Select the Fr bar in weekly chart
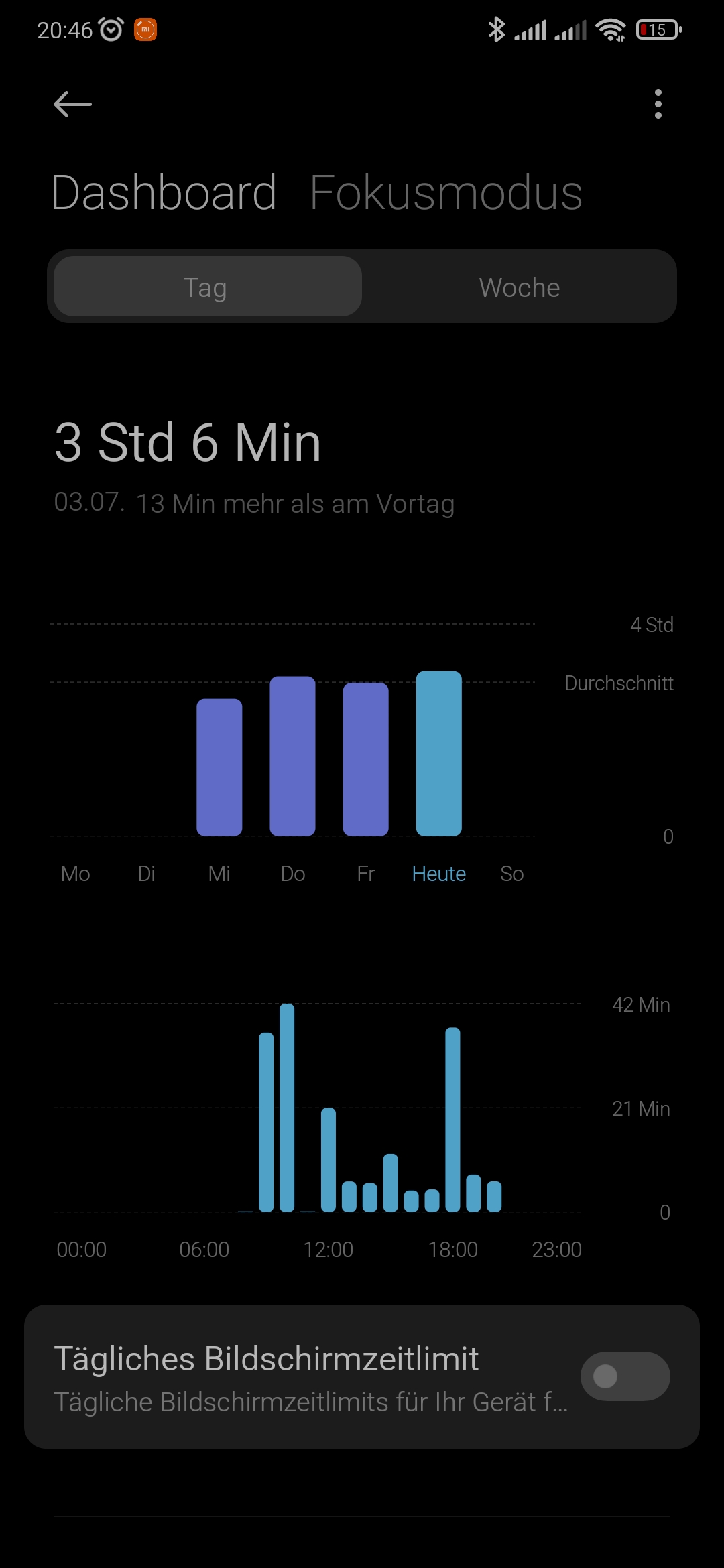The image size is (724, 1568). 365,759
